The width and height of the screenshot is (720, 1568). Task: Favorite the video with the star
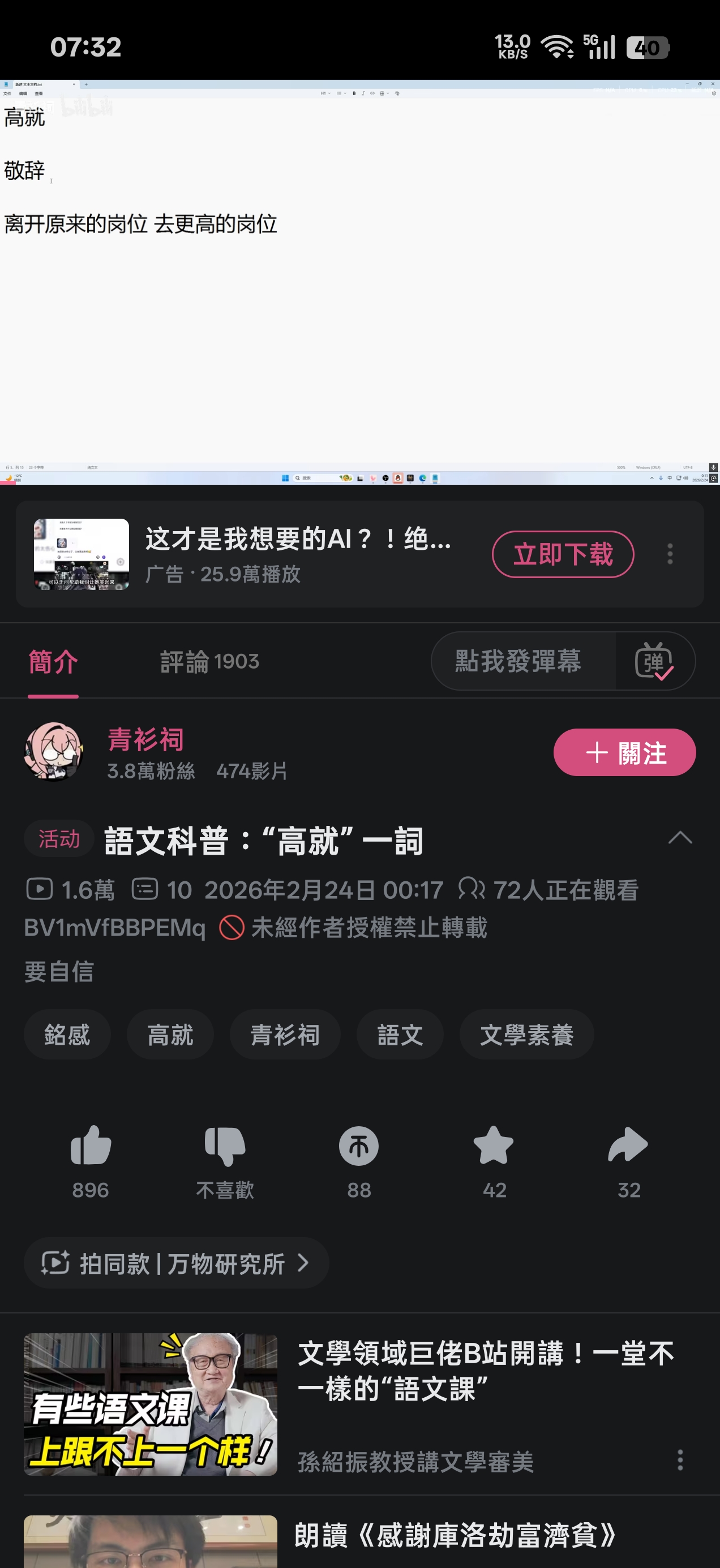[x=494, y=1147]
